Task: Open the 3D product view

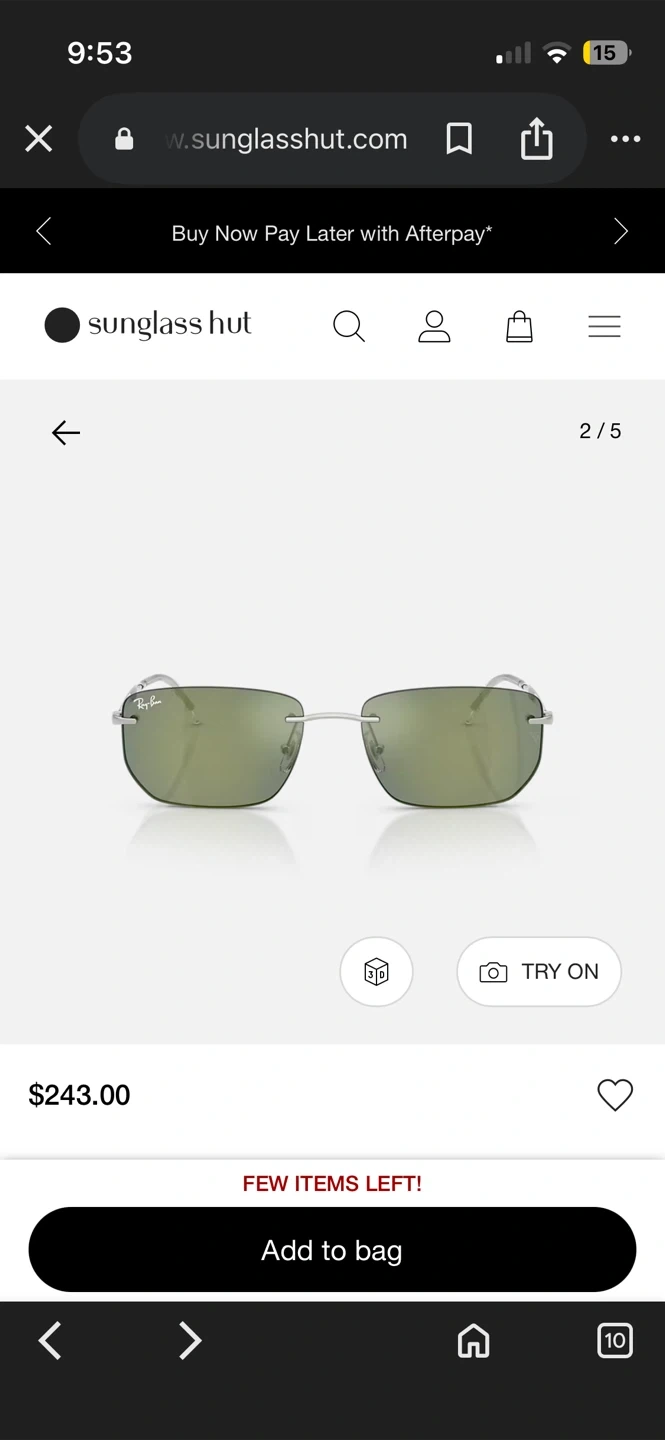Action: tap(376, 971)
